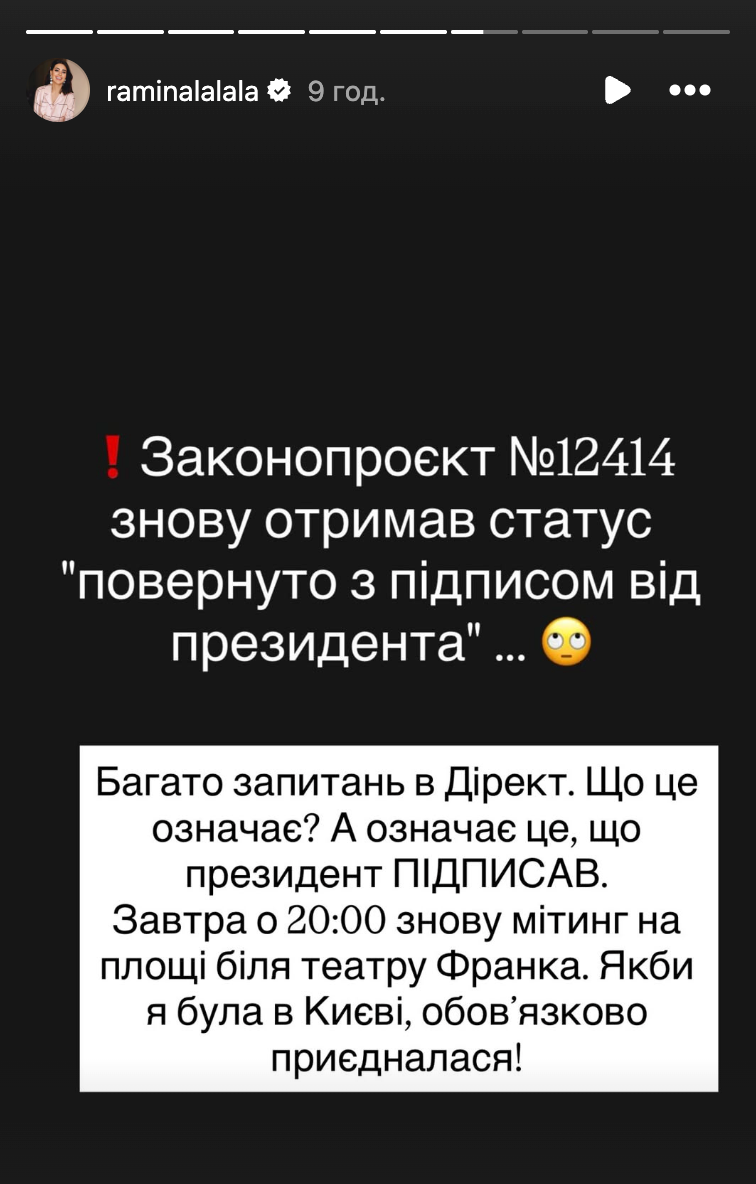Resume story playback with play icon

617,91
